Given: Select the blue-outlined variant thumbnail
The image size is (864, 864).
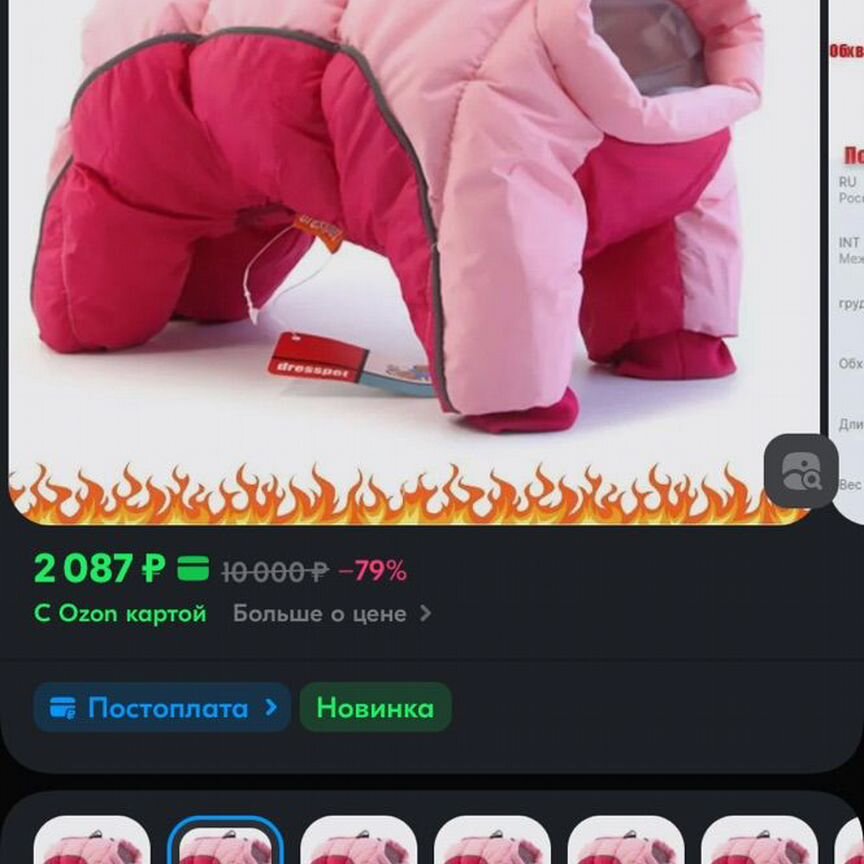Looking at the screenshot, I should point(225,842).
